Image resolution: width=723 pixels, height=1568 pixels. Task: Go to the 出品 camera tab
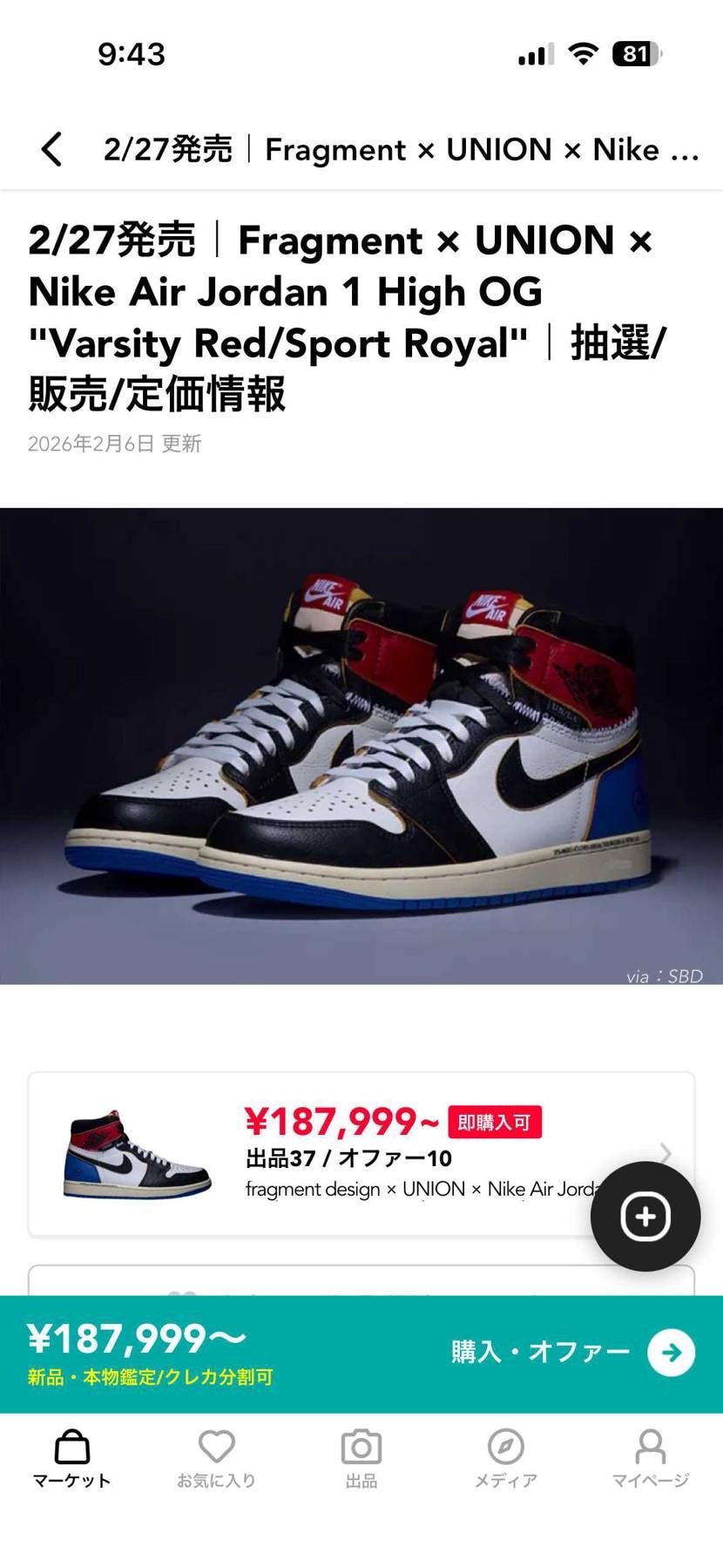361,1458
